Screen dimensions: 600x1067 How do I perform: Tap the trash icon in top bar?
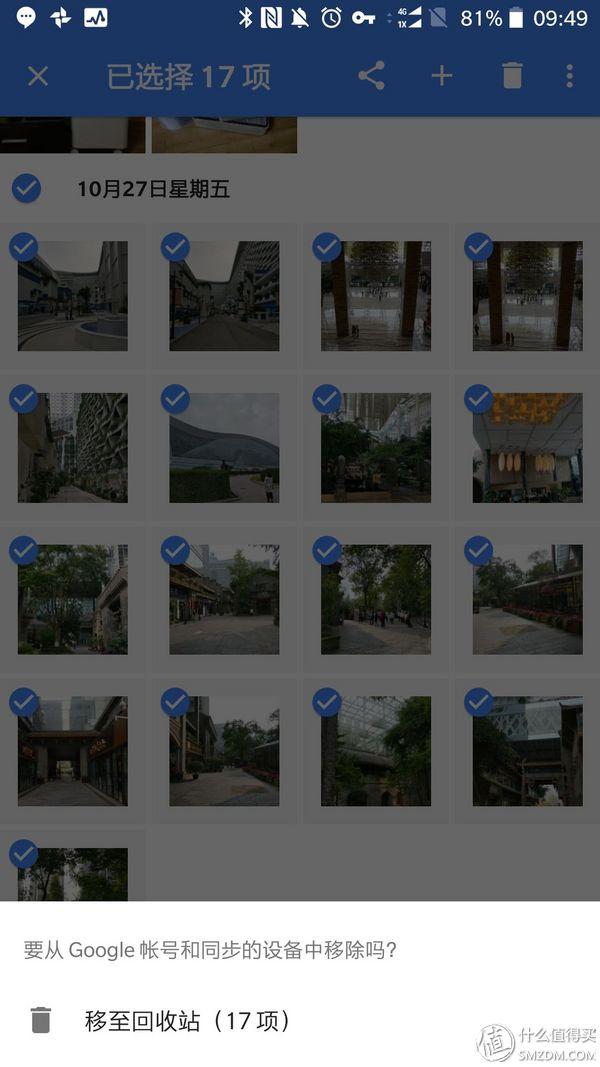click(512, 76)
